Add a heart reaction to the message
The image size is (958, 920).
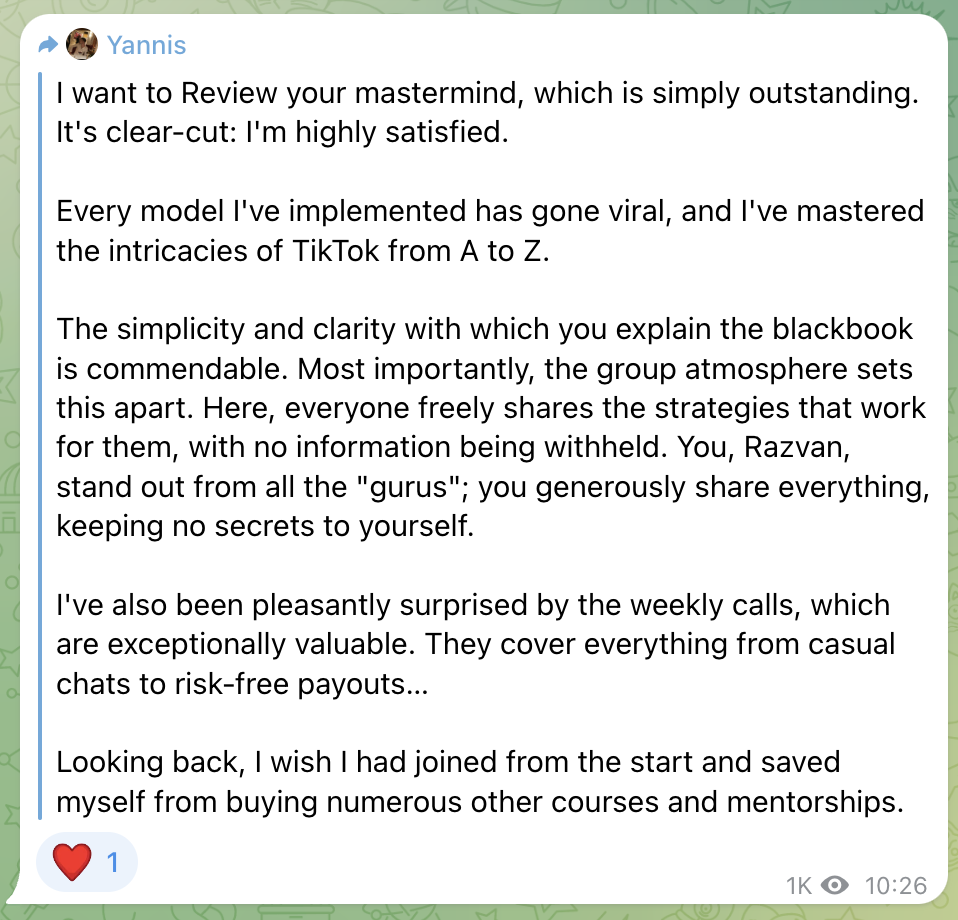pyautogui.click(x=86, y=862)
